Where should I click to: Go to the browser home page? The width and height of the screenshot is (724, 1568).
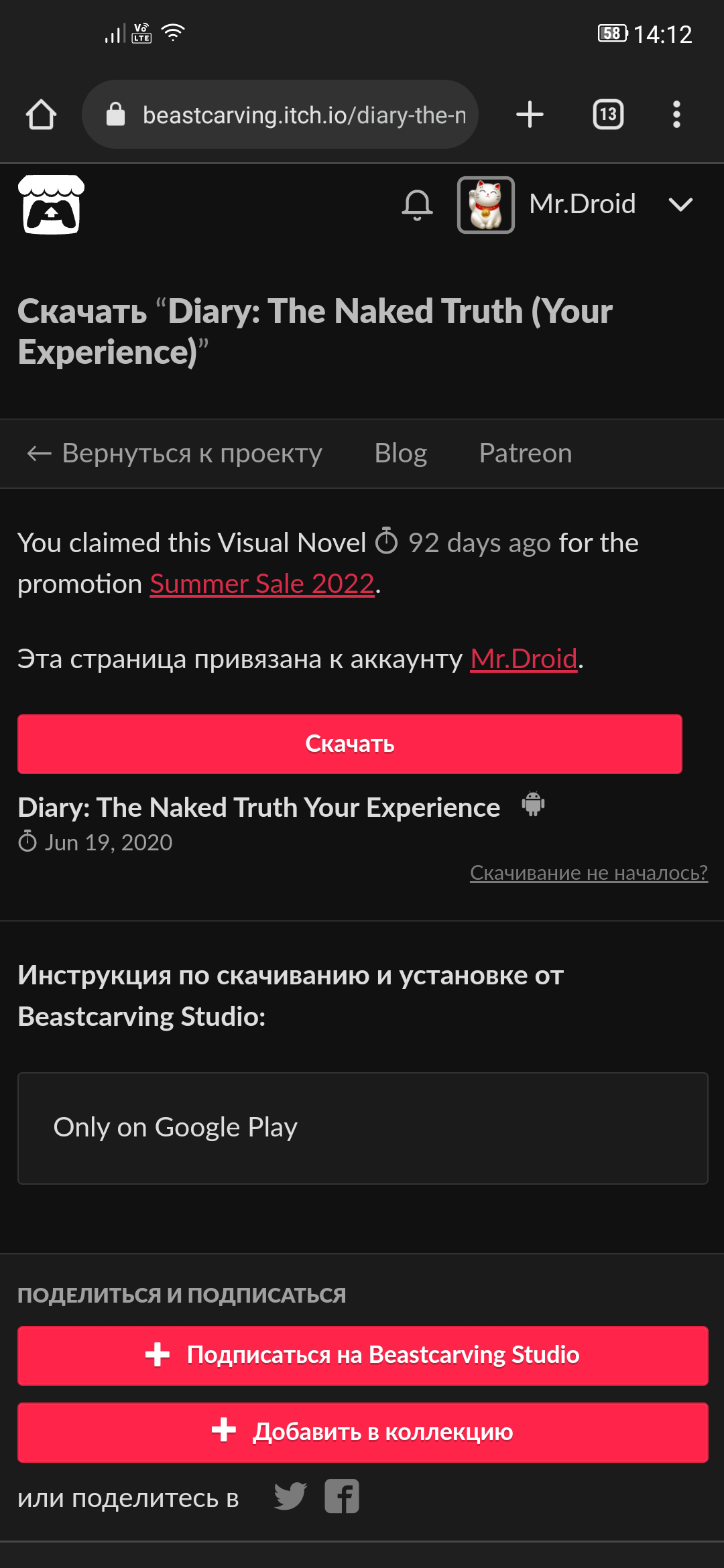tap(41, 115)
